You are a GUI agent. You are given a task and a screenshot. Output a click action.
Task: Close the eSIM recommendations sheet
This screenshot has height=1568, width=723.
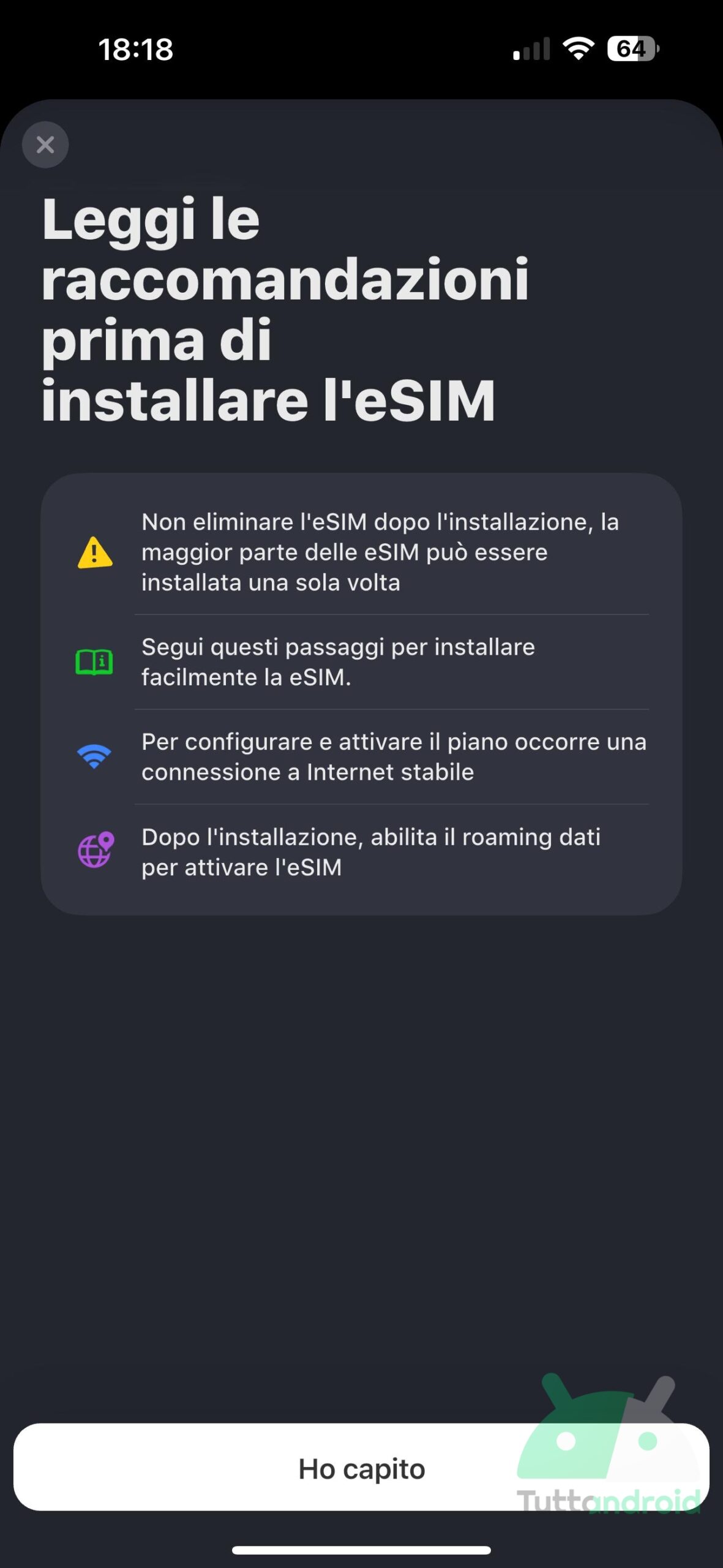(45, 145)
